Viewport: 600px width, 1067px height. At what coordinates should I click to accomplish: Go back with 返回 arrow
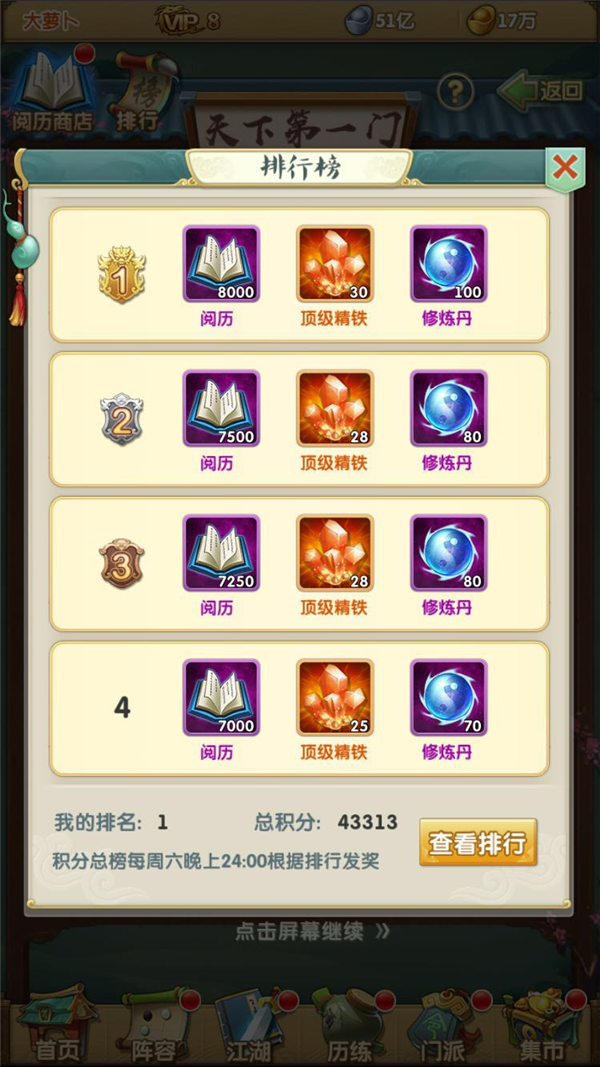pyautogui.click(x=542, y=90)
